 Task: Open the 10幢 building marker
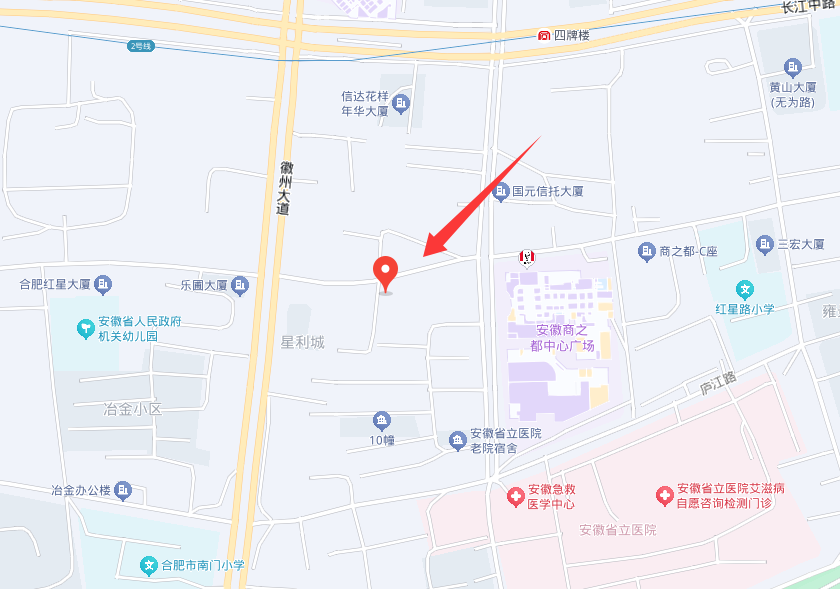click(x=381, y=420)
